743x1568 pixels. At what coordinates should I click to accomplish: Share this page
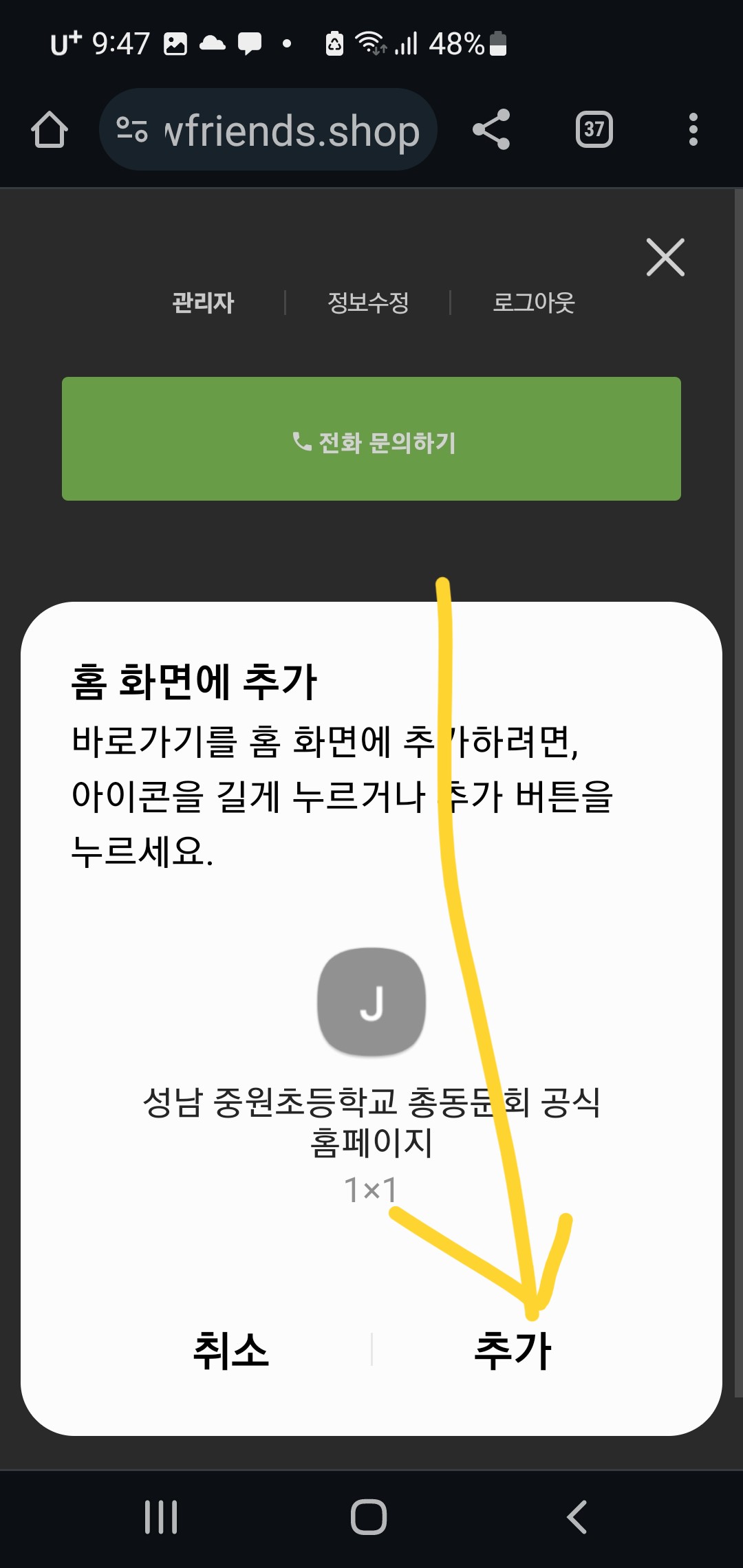(491, 129)
